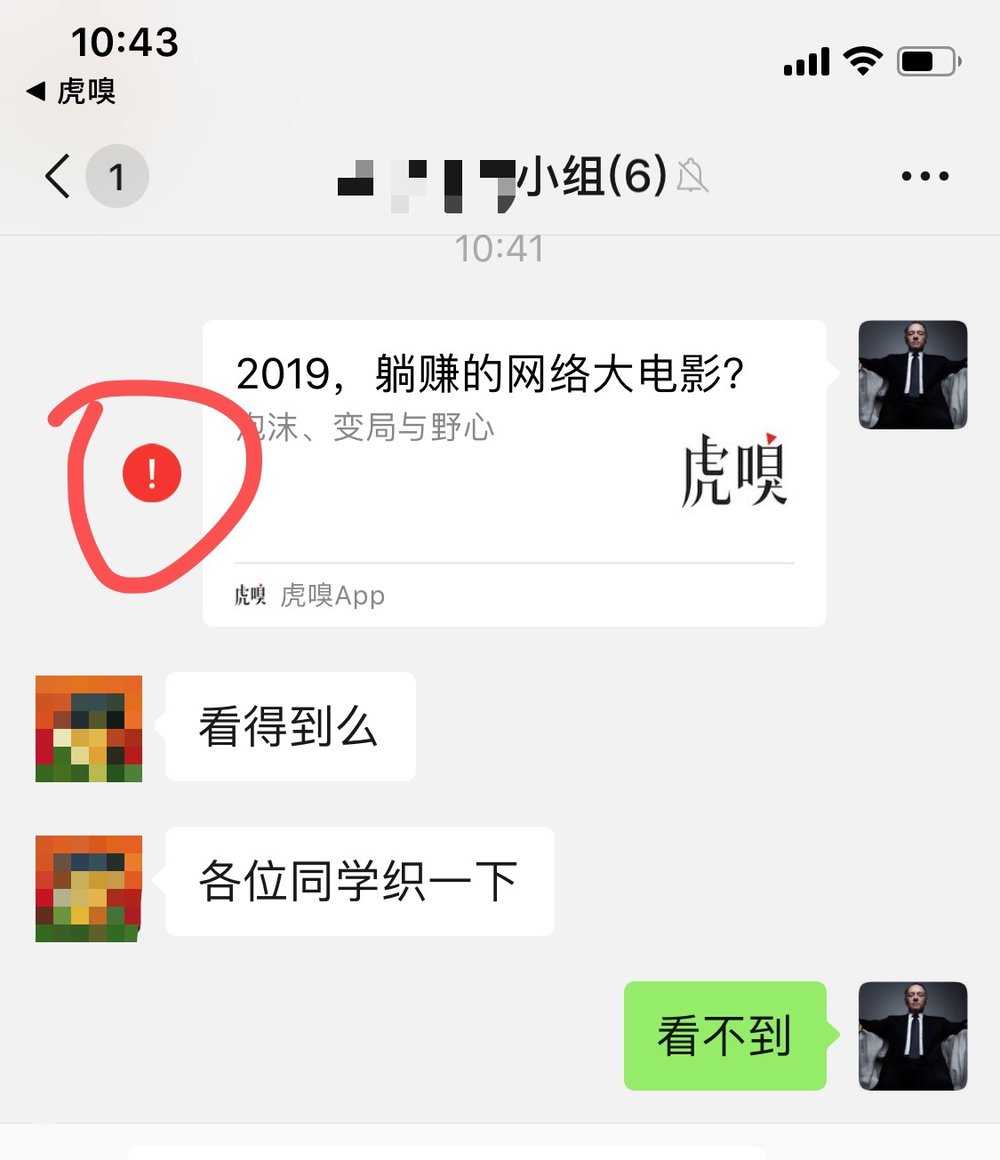This screenshot has width=1000, height=1160.
Task: Open the group chat overflow menu
Action: tap(924, 177)
